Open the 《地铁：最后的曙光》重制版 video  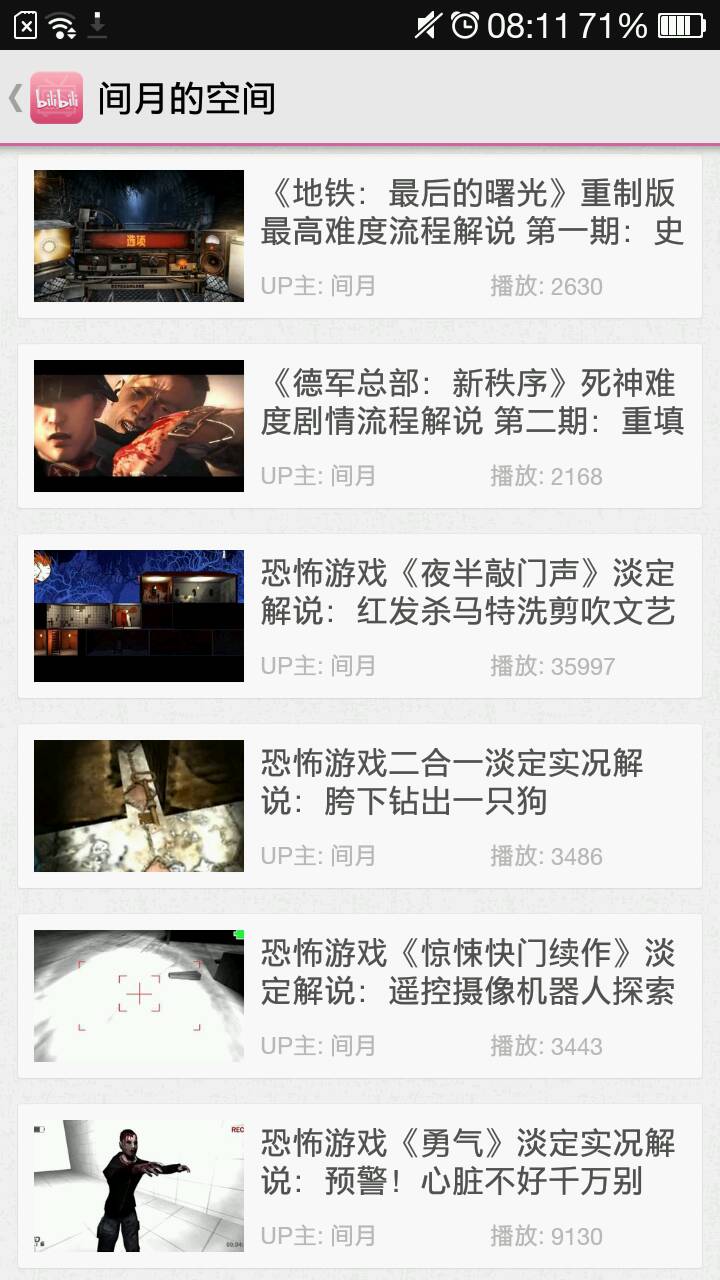[360, 236]
